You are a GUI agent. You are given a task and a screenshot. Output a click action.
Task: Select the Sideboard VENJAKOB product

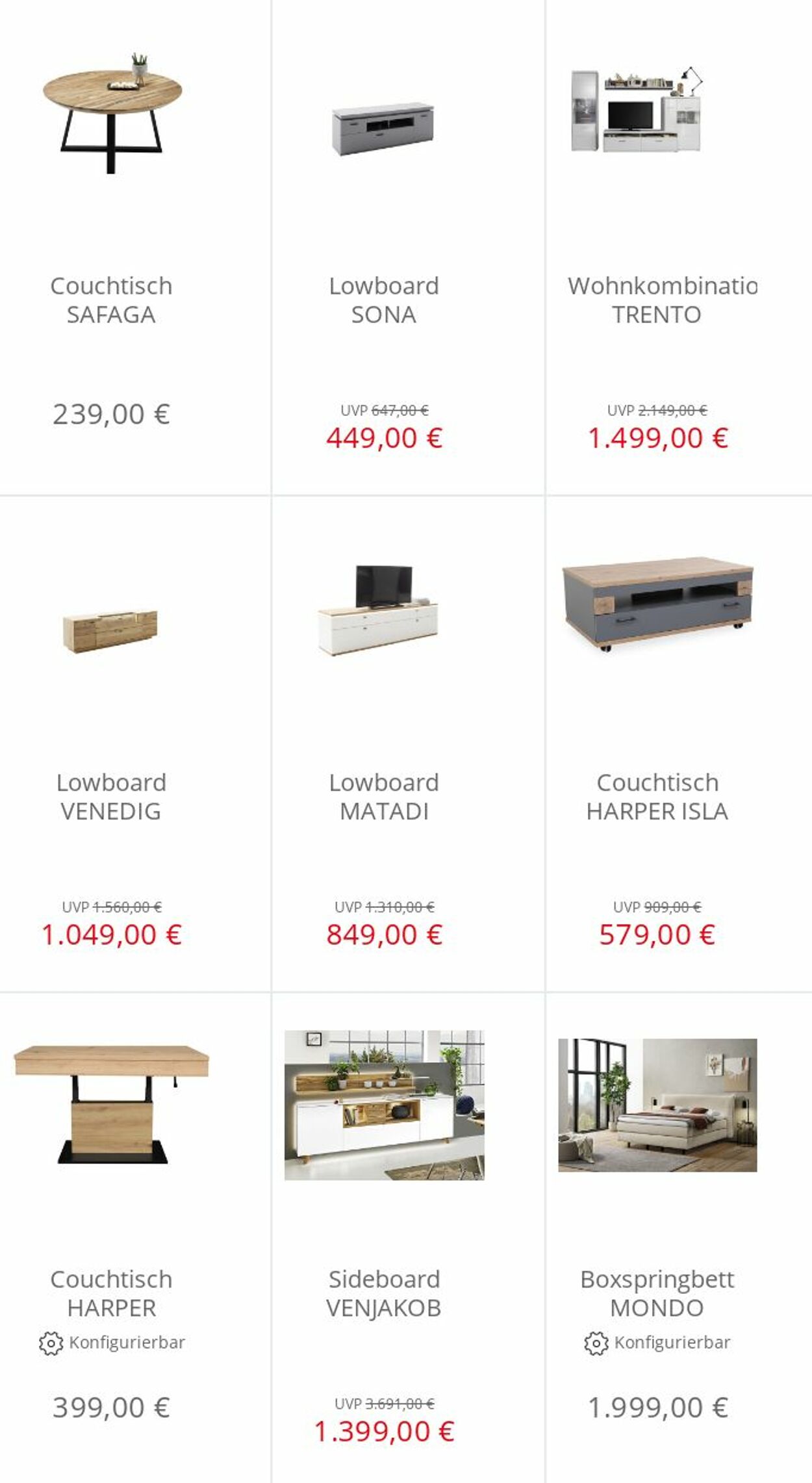[x=408, y=1238]
